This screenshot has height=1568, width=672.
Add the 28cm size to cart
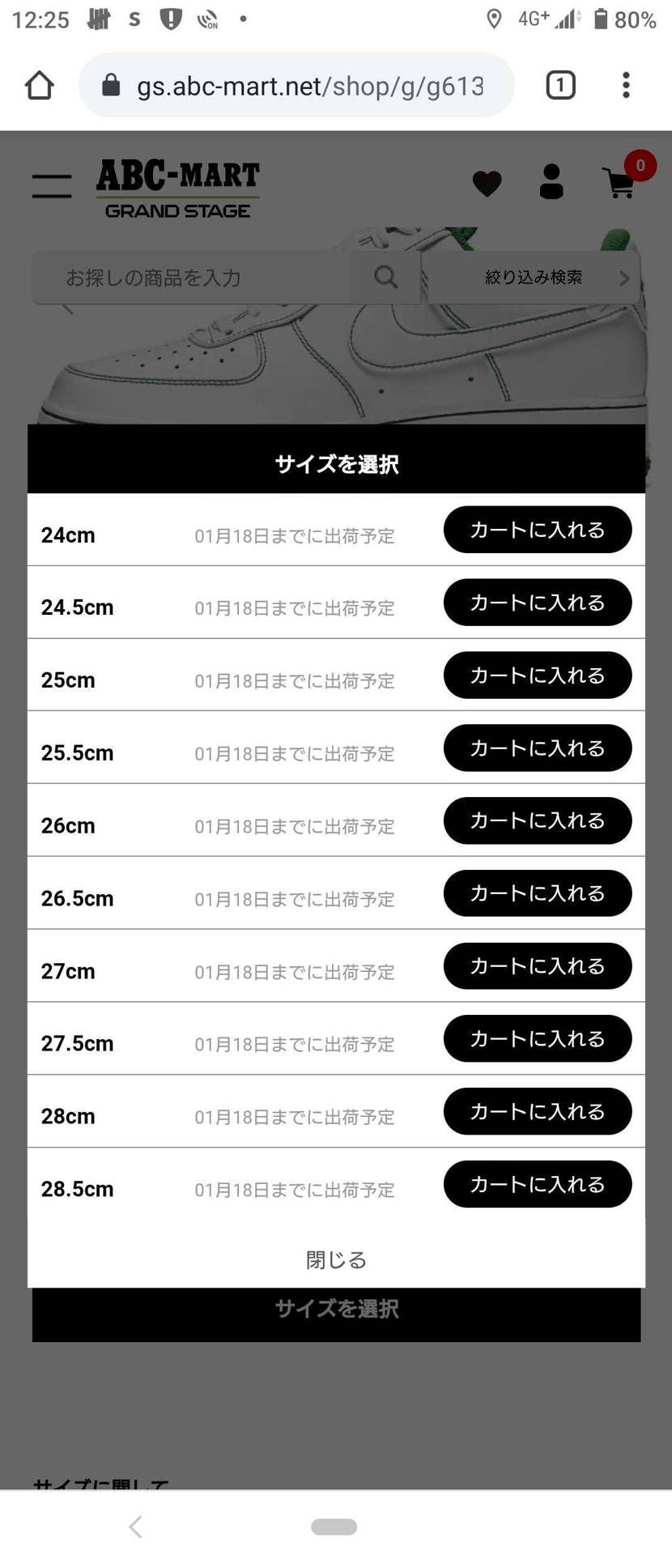tap(537, 1111)
